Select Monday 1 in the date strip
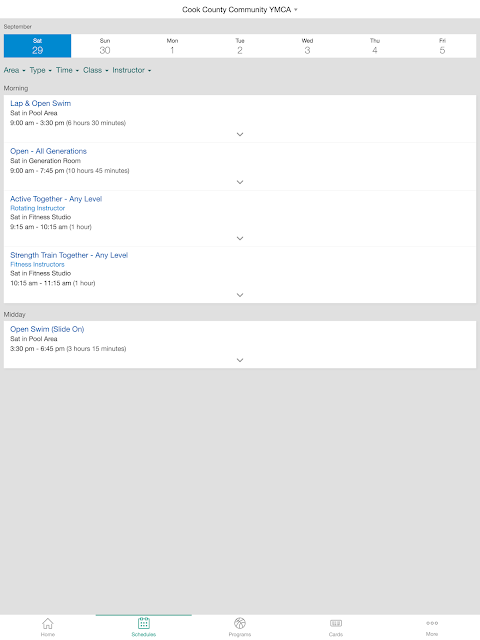 (172, 46)
